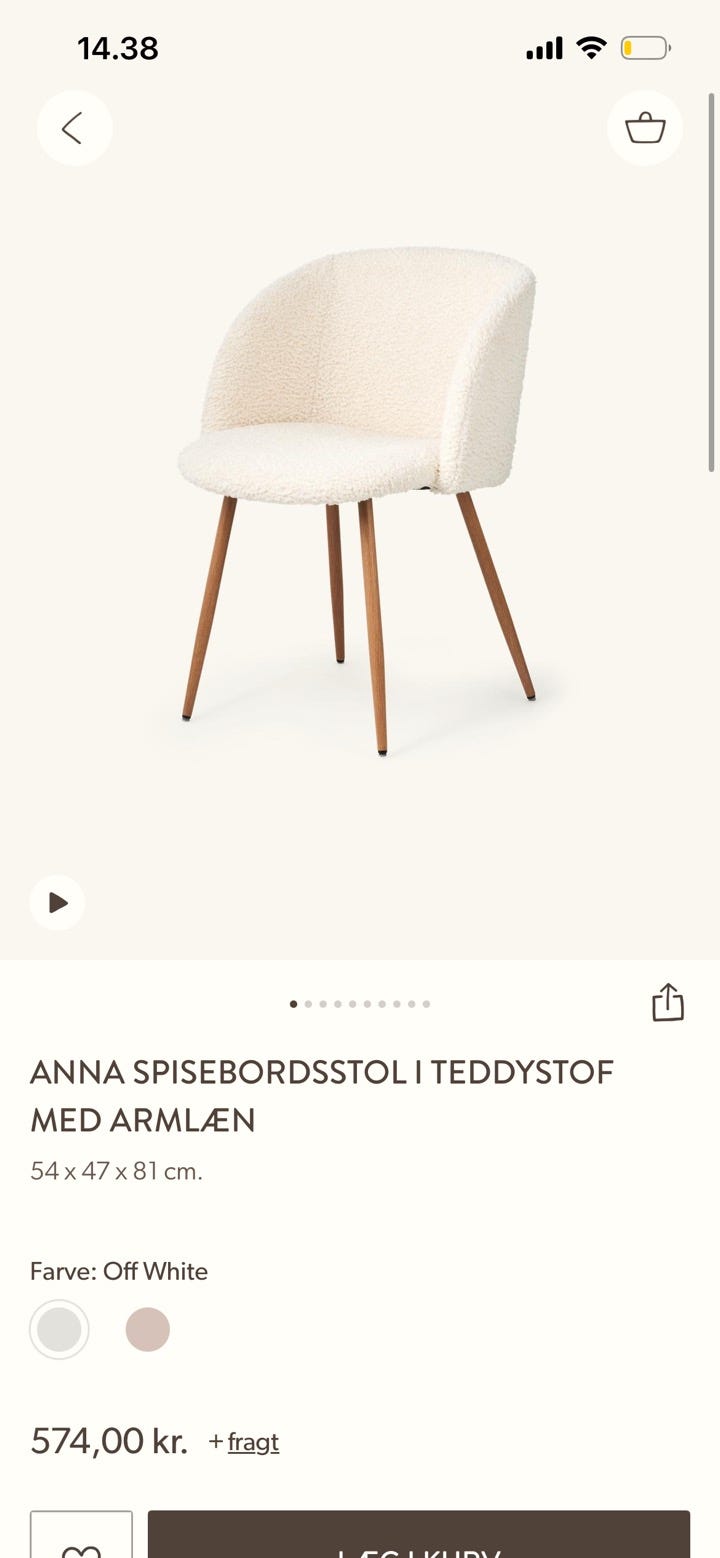The height and width of the screenshot is (1558, 720).
Task: Choose the dusty rose color swatch
Action: [148, 1330]
